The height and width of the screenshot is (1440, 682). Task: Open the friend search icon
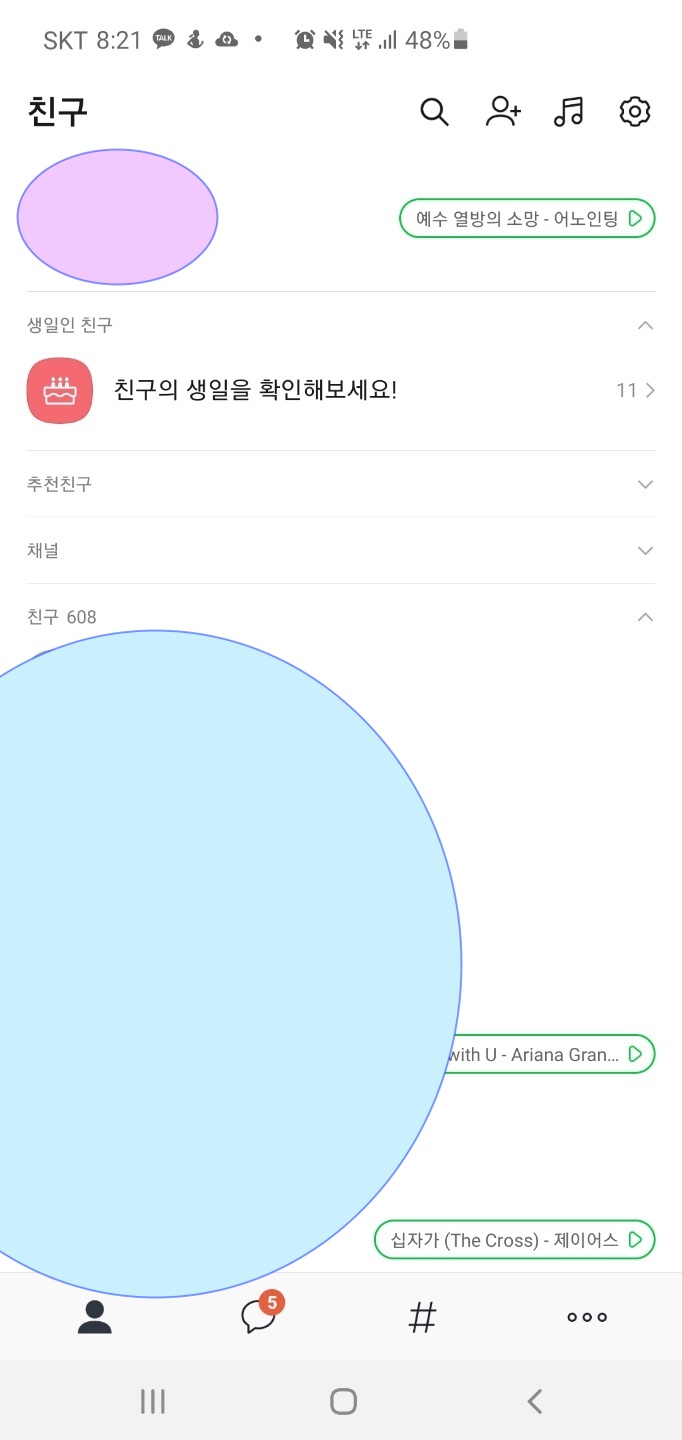(x=434, y=112)
